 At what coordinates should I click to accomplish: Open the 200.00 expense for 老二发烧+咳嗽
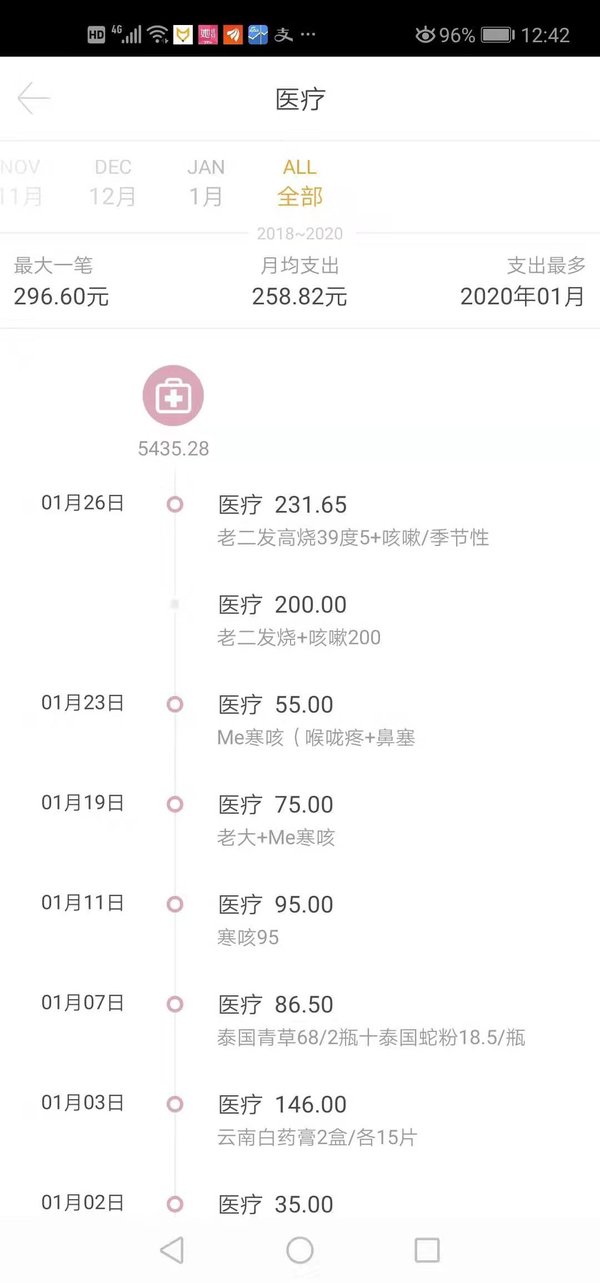300,620
